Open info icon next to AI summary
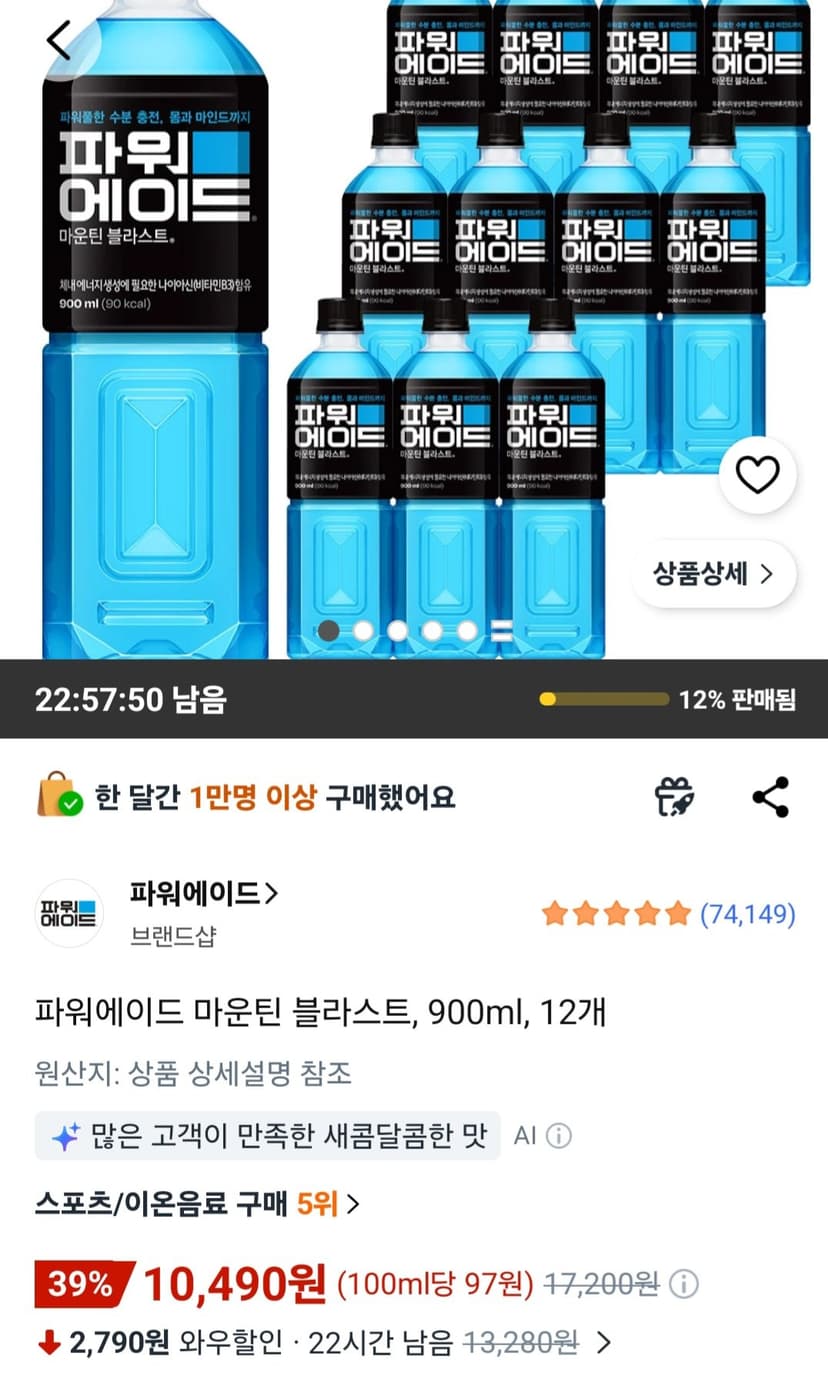Image resolution: width=828 pixels, height=1380 pixels. [x=559, y=1136]
